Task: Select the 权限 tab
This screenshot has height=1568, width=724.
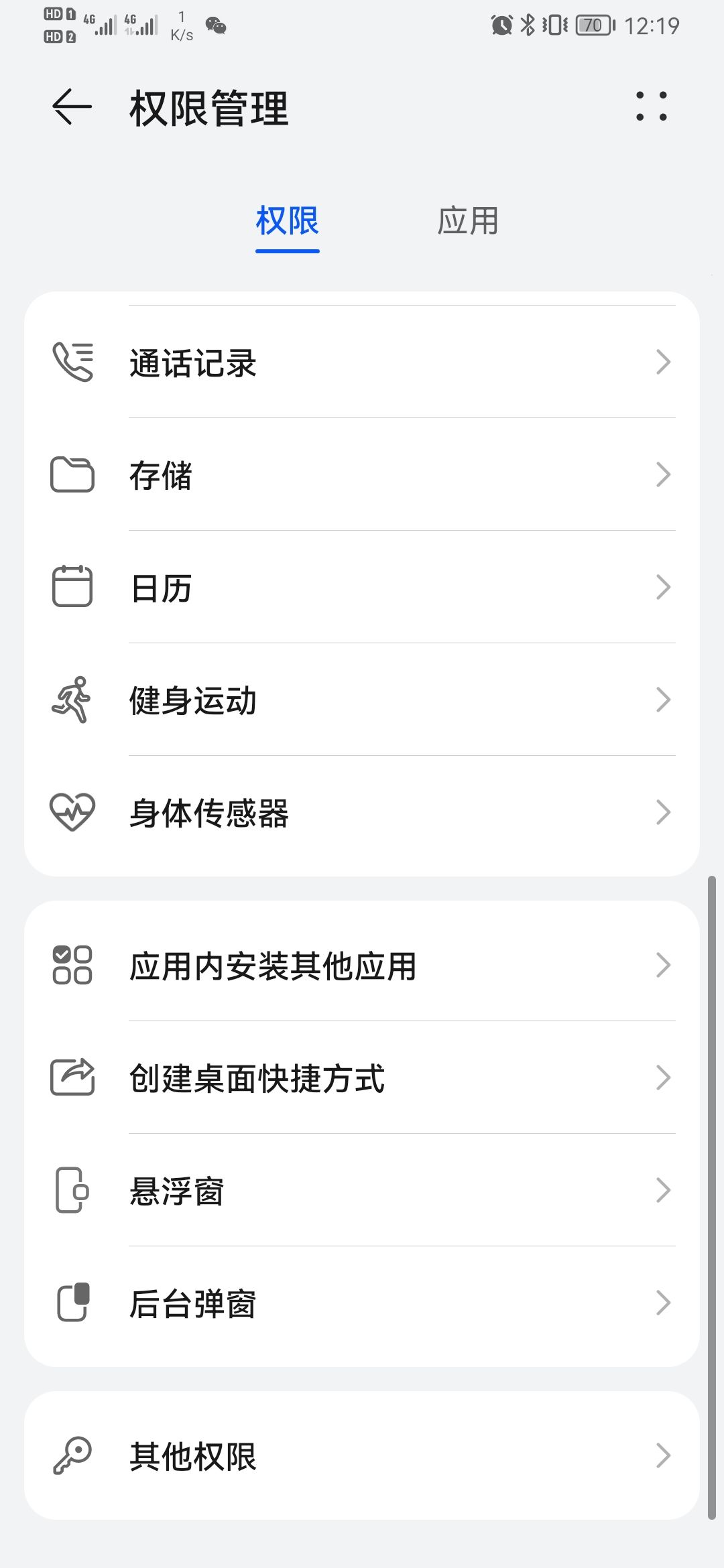Action: [287, 221]
